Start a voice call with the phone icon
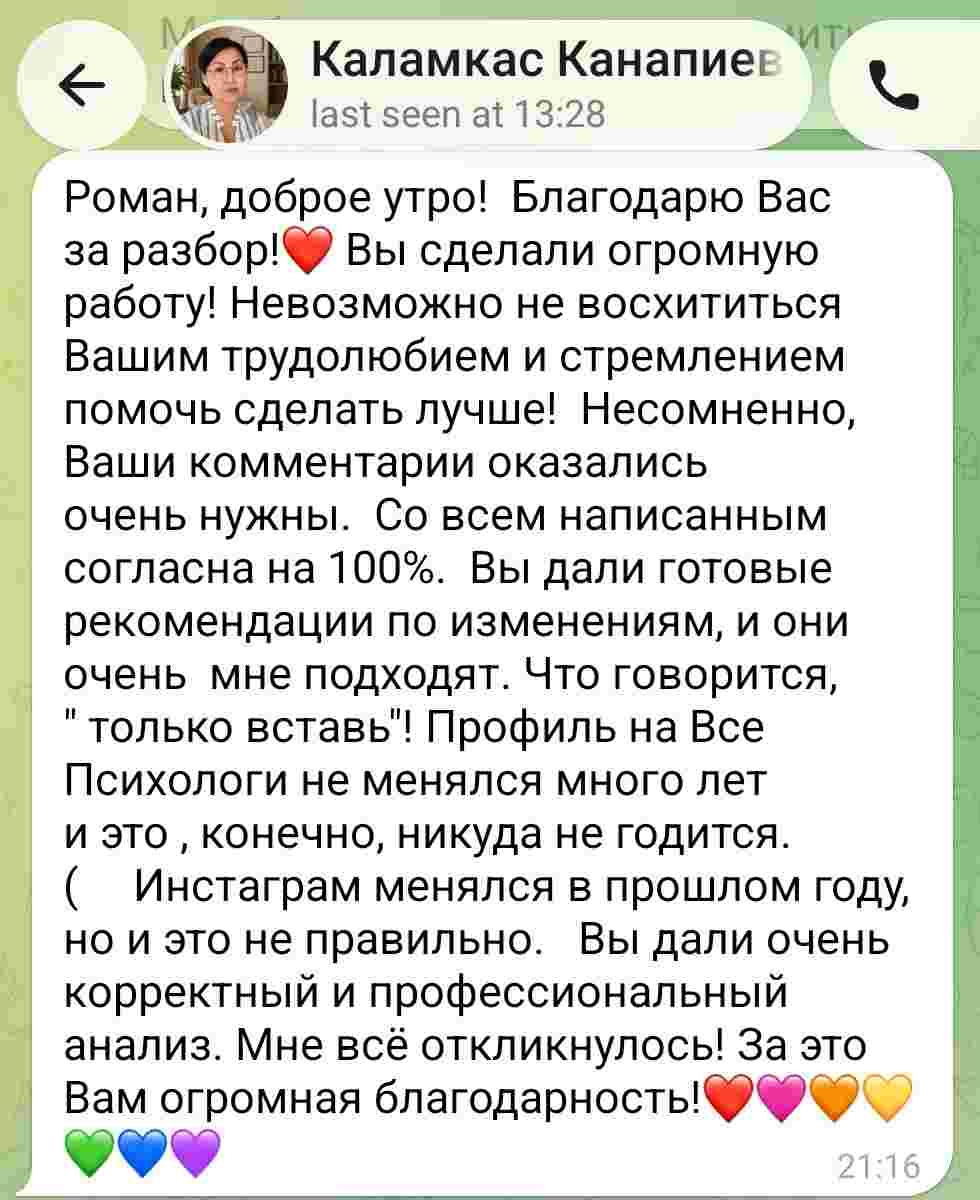The width and height of the screenshot is (980, 1200). coord(894,86)
